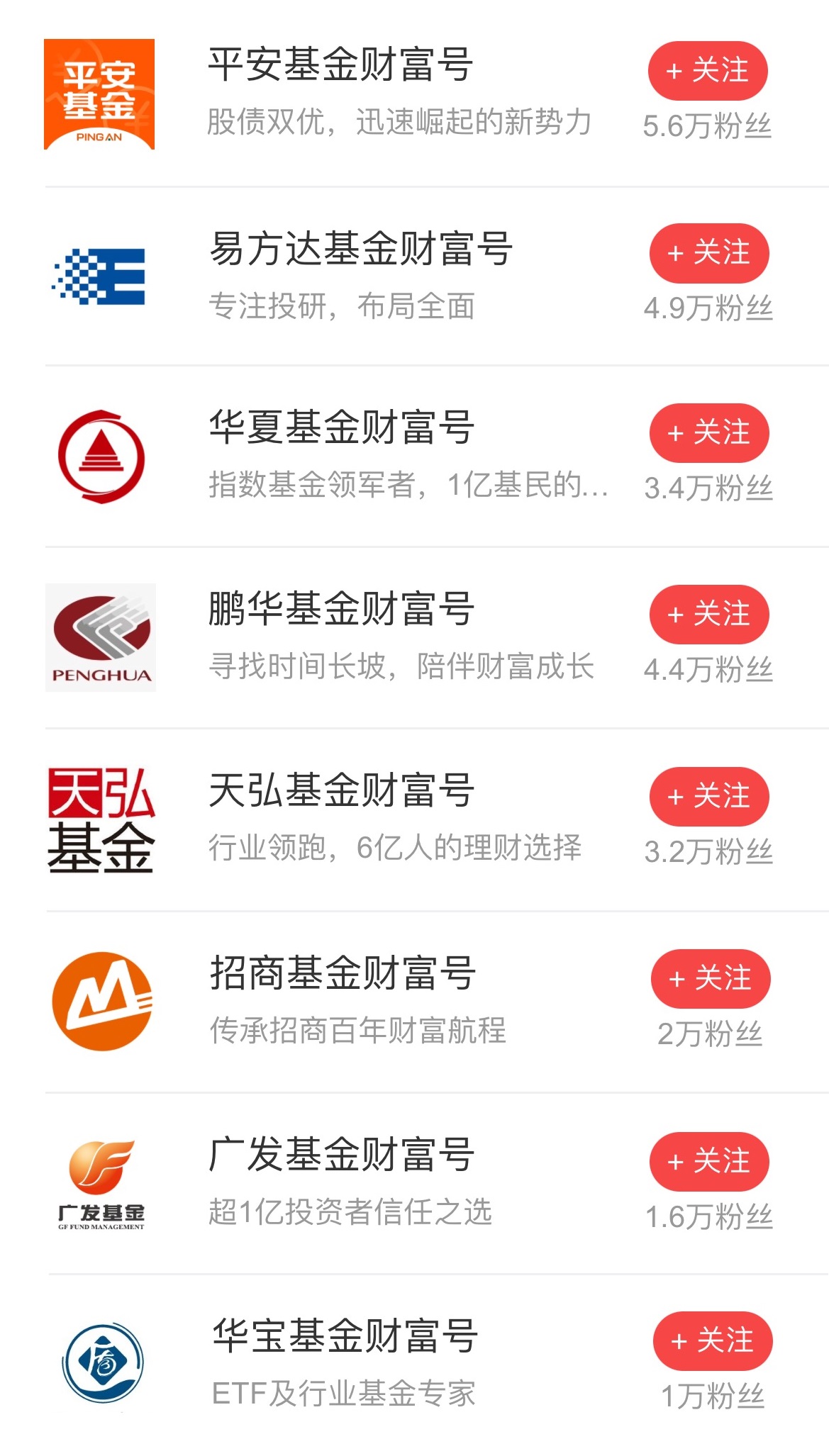Follow 招商基金财富号

point(711,978)
